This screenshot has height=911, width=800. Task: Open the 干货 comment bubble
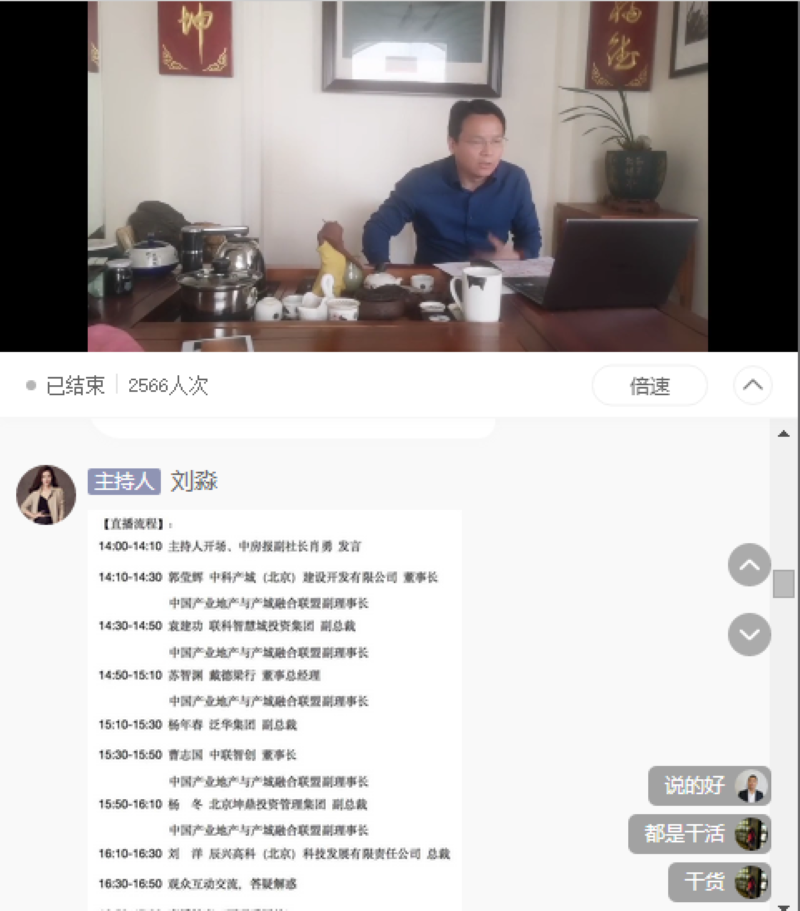tap(719, 882)
